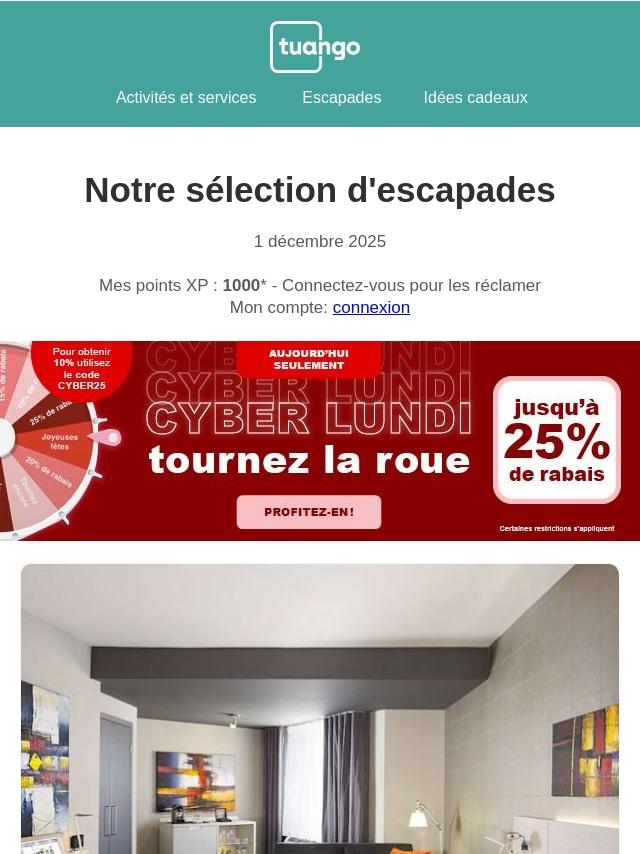Screen dimensions: 640x854
Task: Go to the Escapades section
Action: pos(341,98)
